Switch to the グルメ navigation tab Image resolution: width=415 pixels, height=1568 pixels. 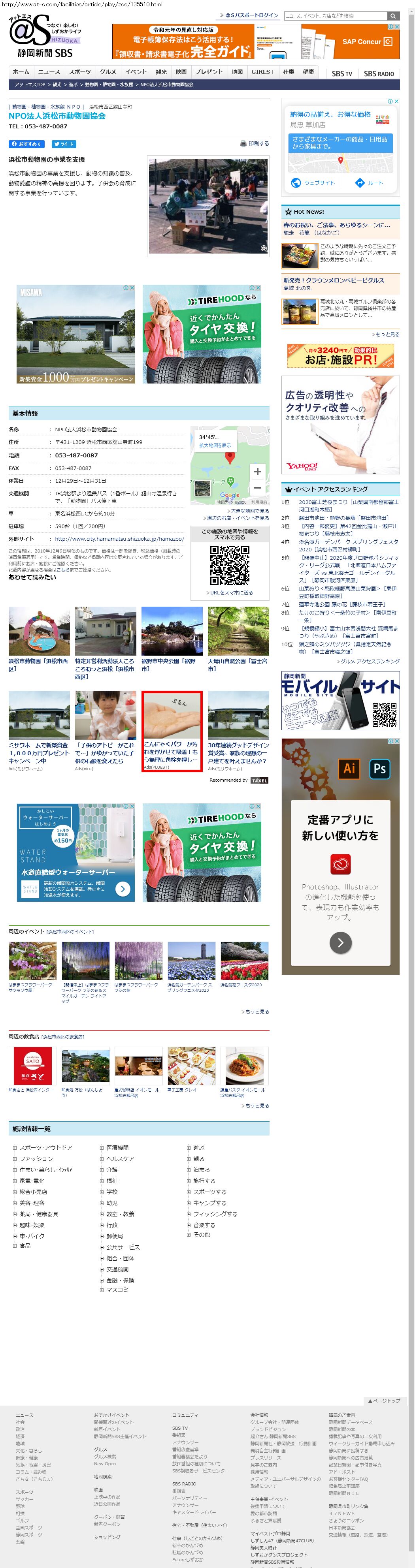point(108,72)
